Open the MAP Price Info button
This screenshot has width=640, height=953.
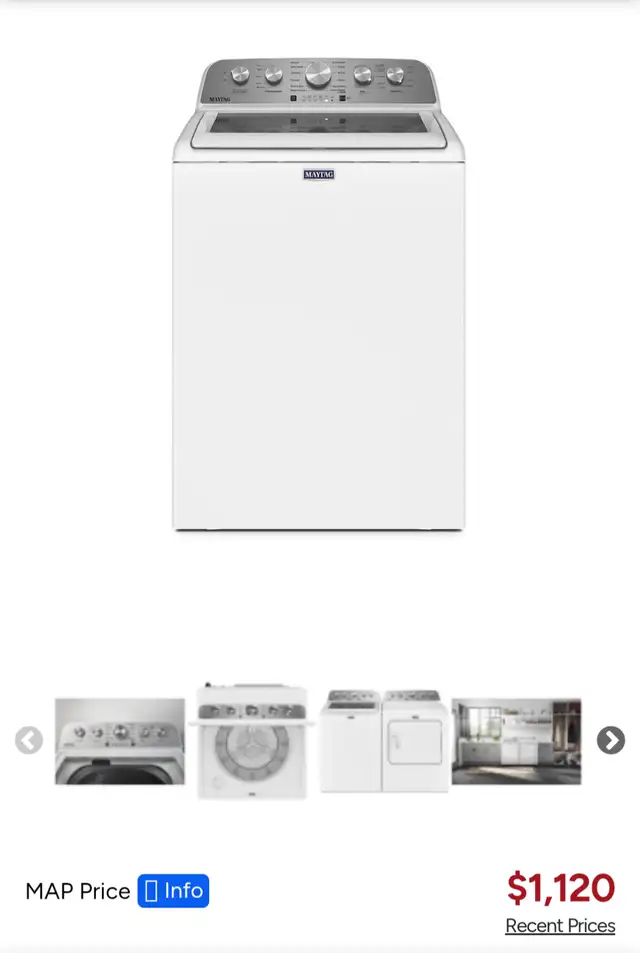[173, 891]
